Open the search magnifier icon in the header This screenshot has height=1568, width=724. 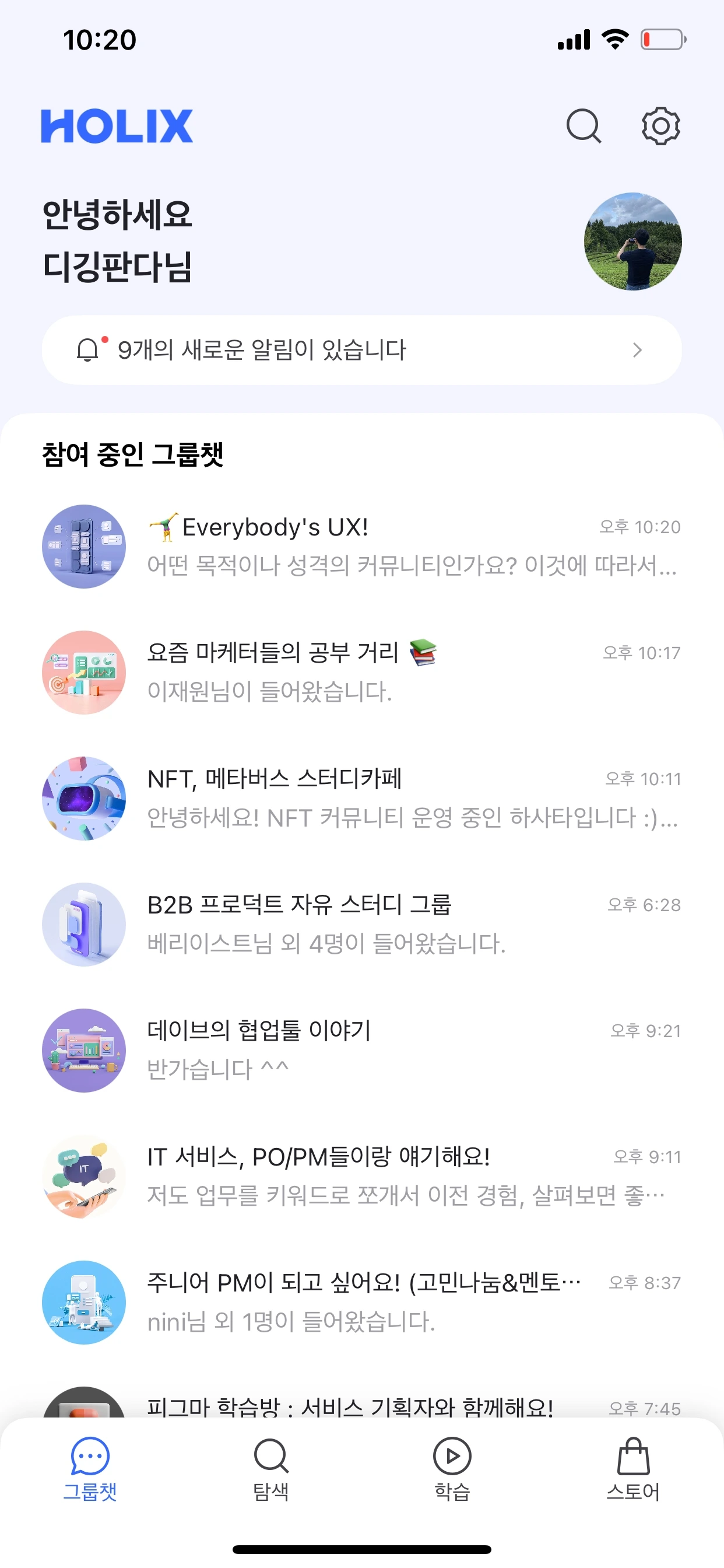(584, 127)
